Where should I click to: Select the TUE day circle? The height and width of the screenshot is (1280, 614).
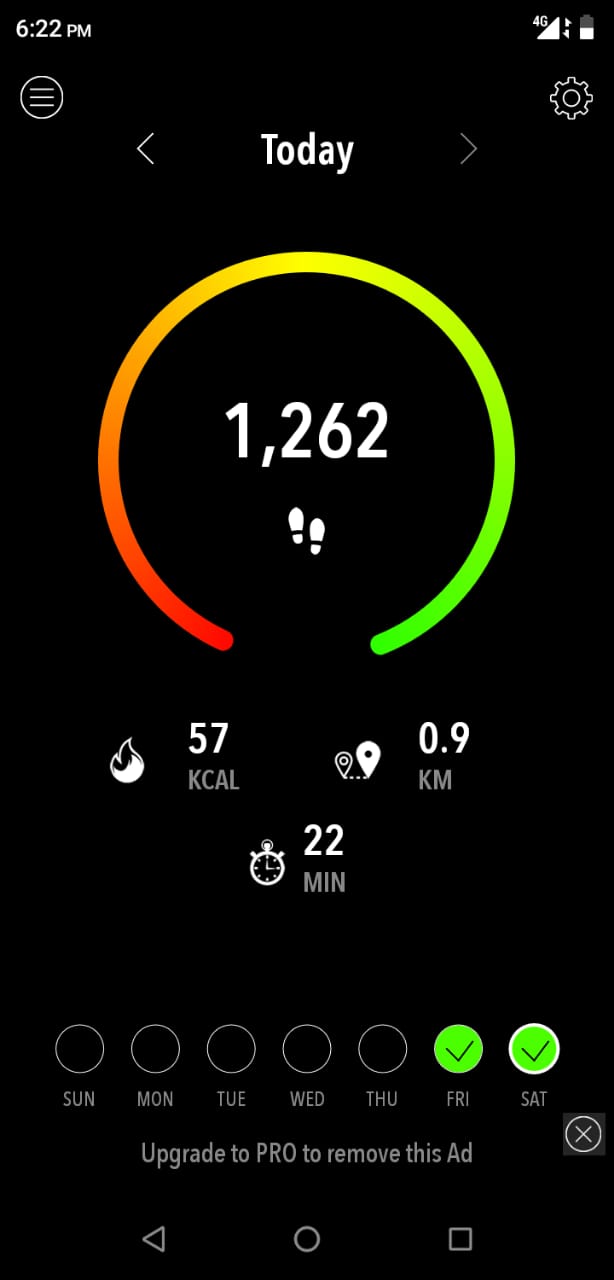click(231, 1049)
